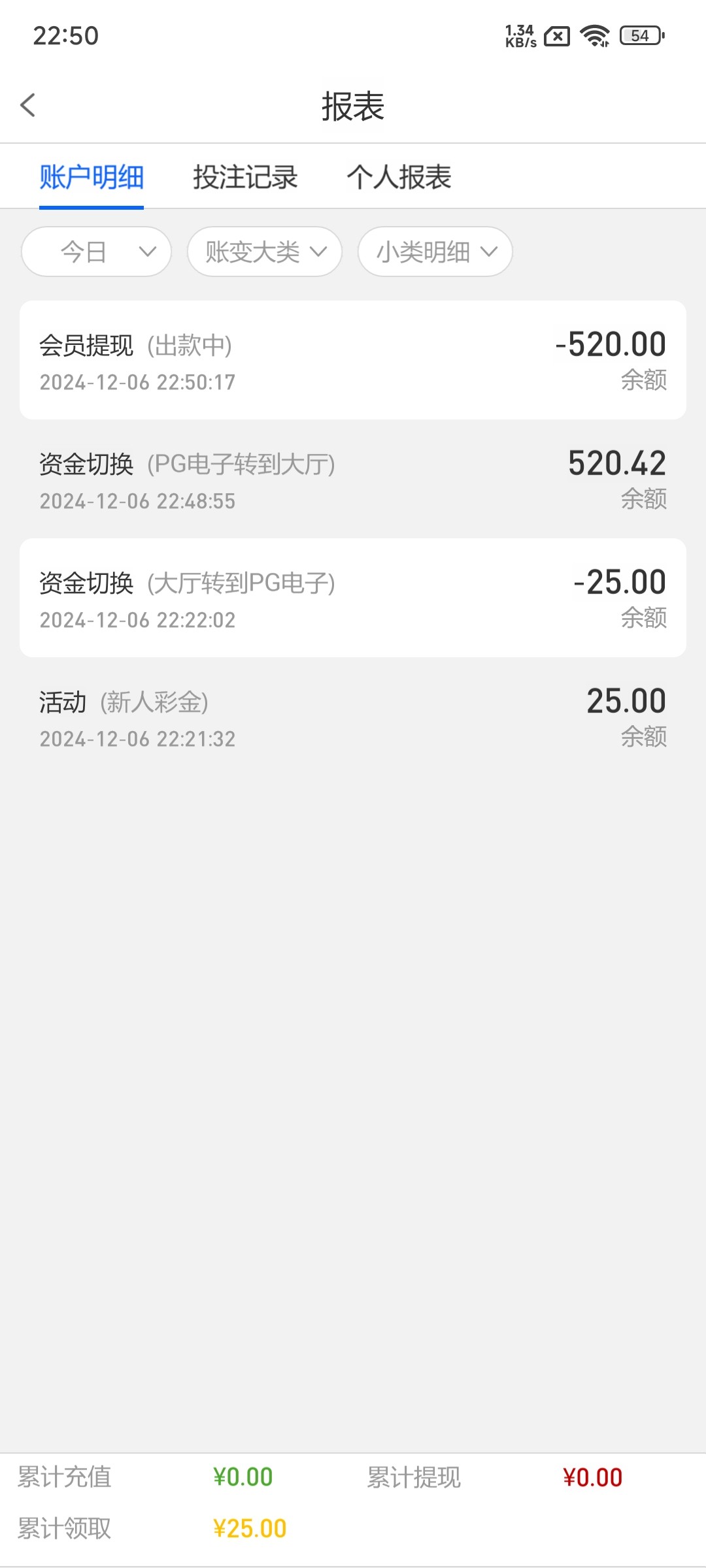
Task: Expand the 今日 date filter dropdown
Action: click(x=97, y=252)
